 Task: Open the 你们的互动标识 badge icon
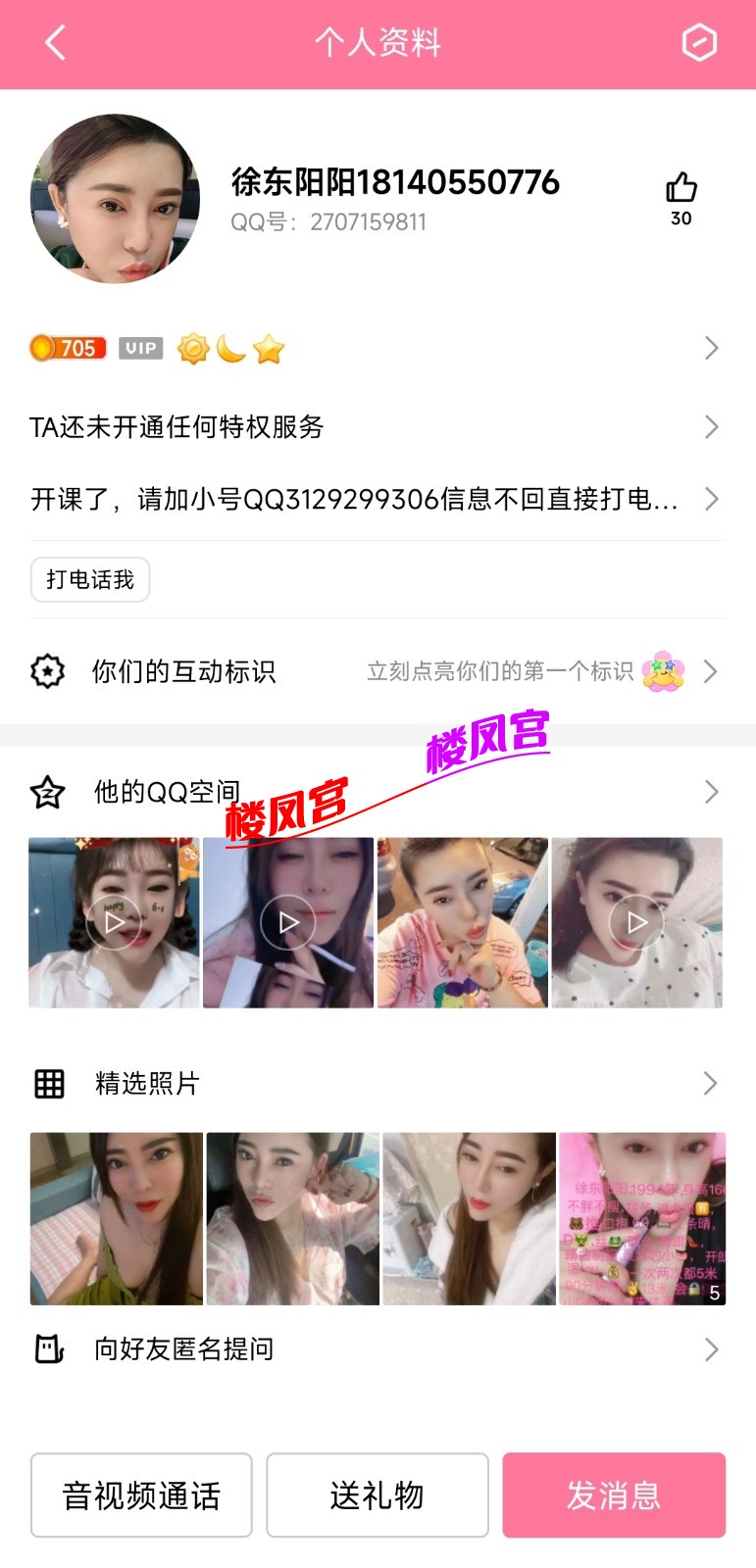coord(48,671)
